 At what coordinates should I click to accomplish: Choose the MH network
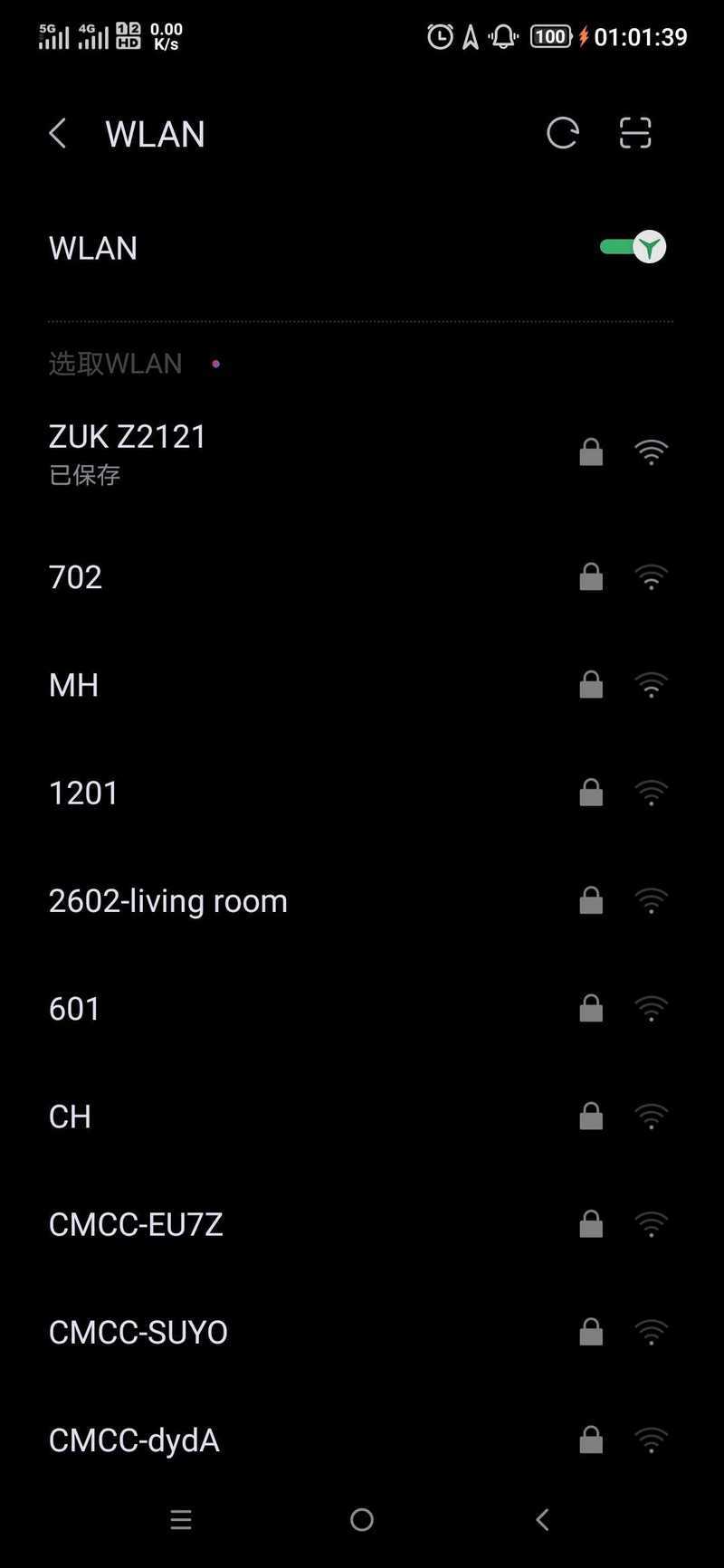362,685
